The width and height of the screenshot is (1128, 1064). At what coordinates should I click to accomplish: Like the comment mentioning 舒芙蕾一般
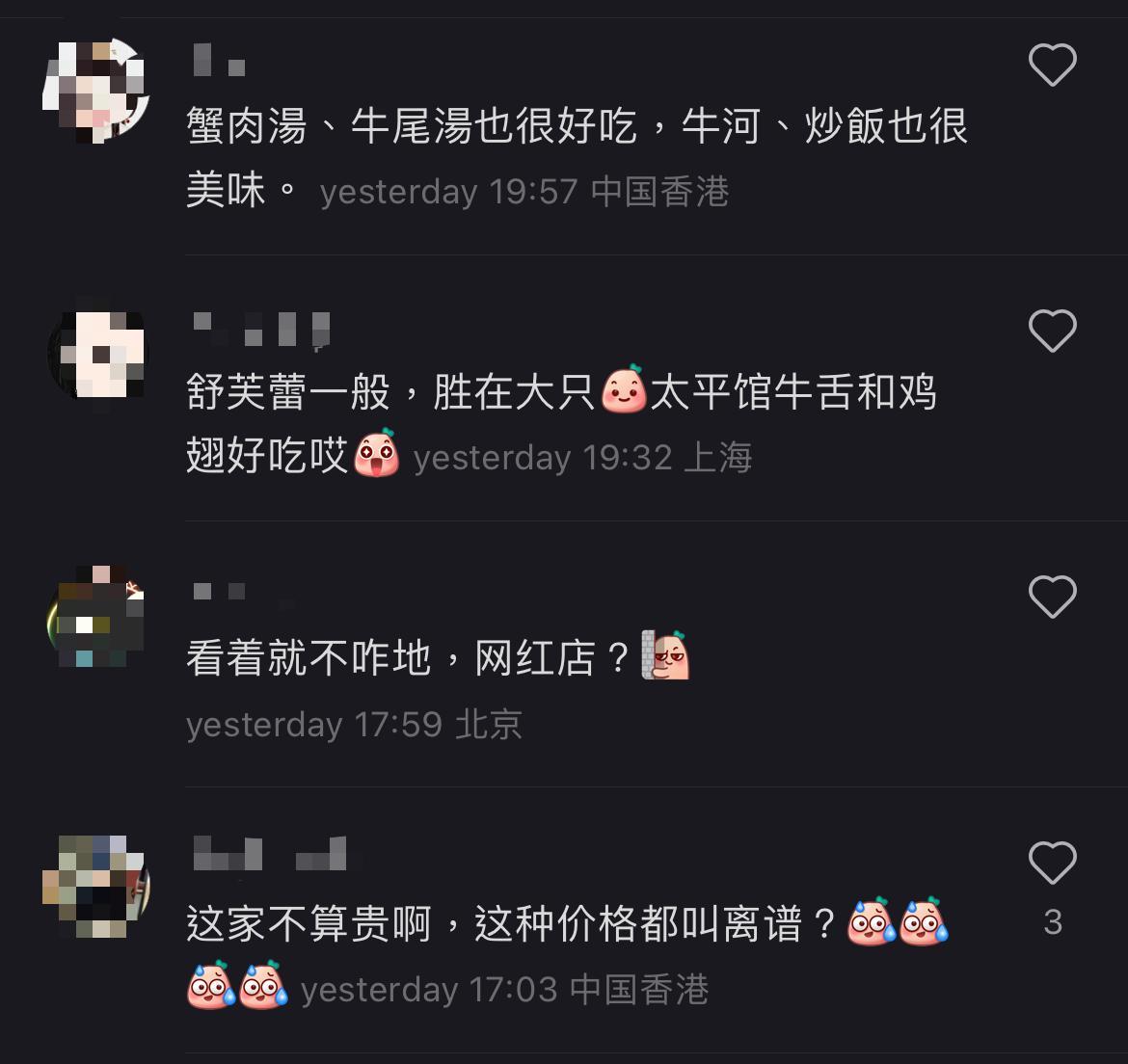1052,332
